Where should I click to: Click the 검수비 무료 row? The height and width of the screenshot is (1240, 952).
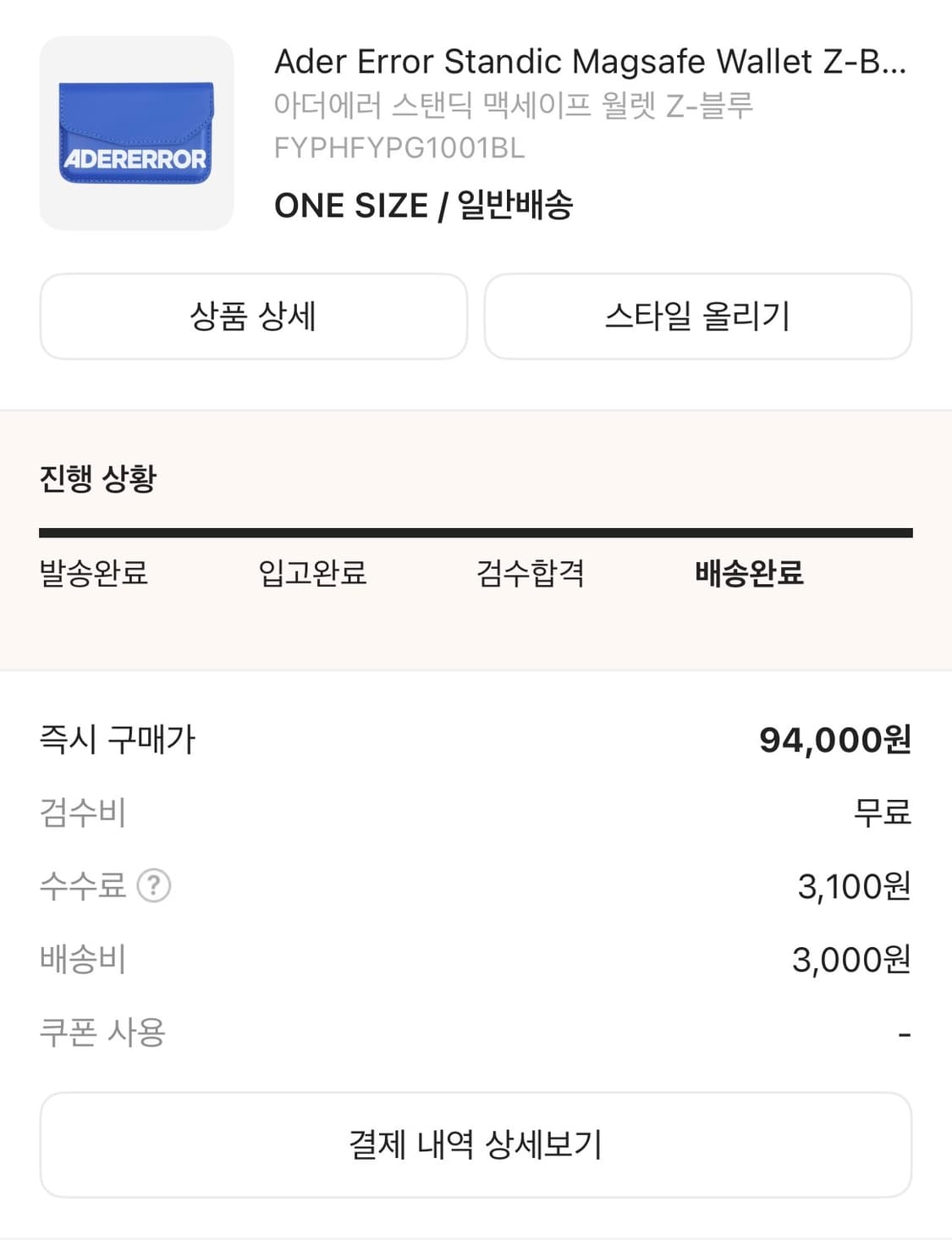pyautogui.click(x=883, y=813)
